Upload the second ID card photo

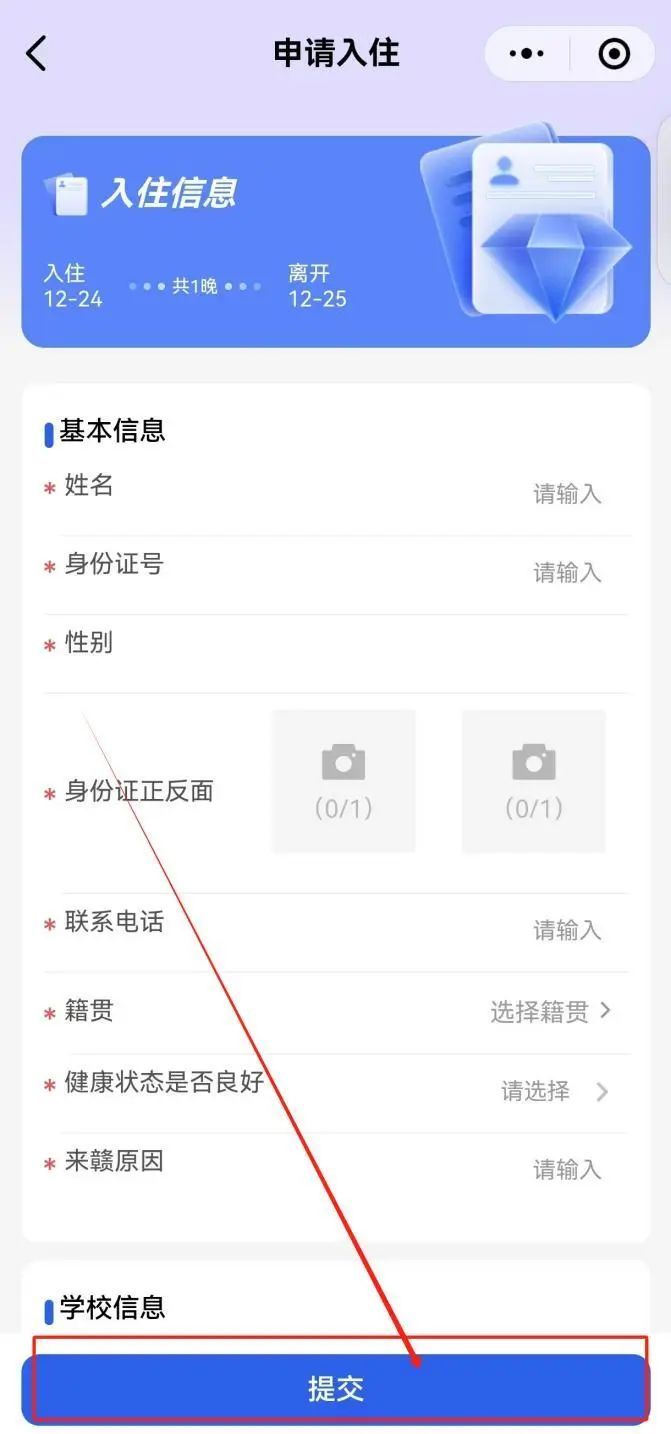[533, 781]
